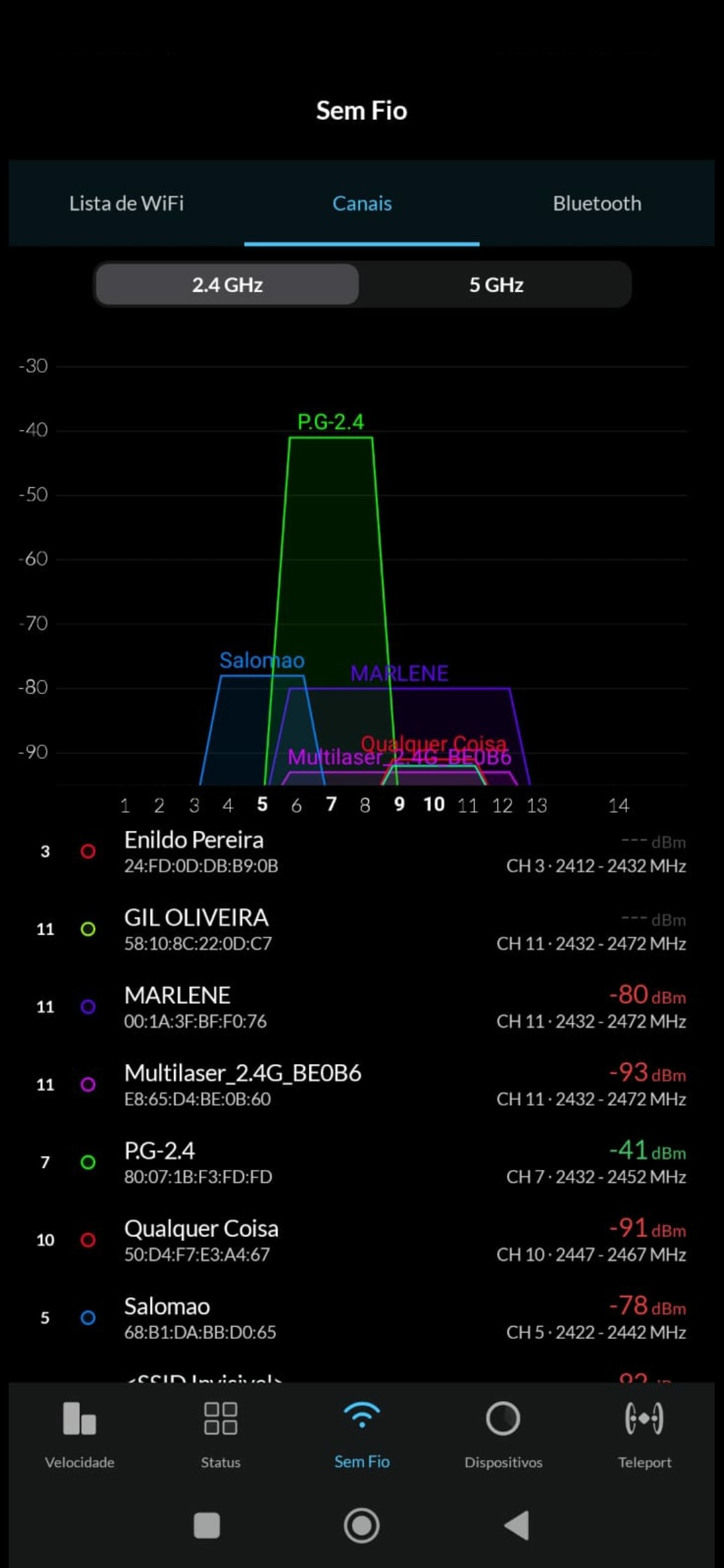The width and height of the screenshot is (724, 1568).
Task: Switch to the 5 GHz band
Action: point(496,285)
